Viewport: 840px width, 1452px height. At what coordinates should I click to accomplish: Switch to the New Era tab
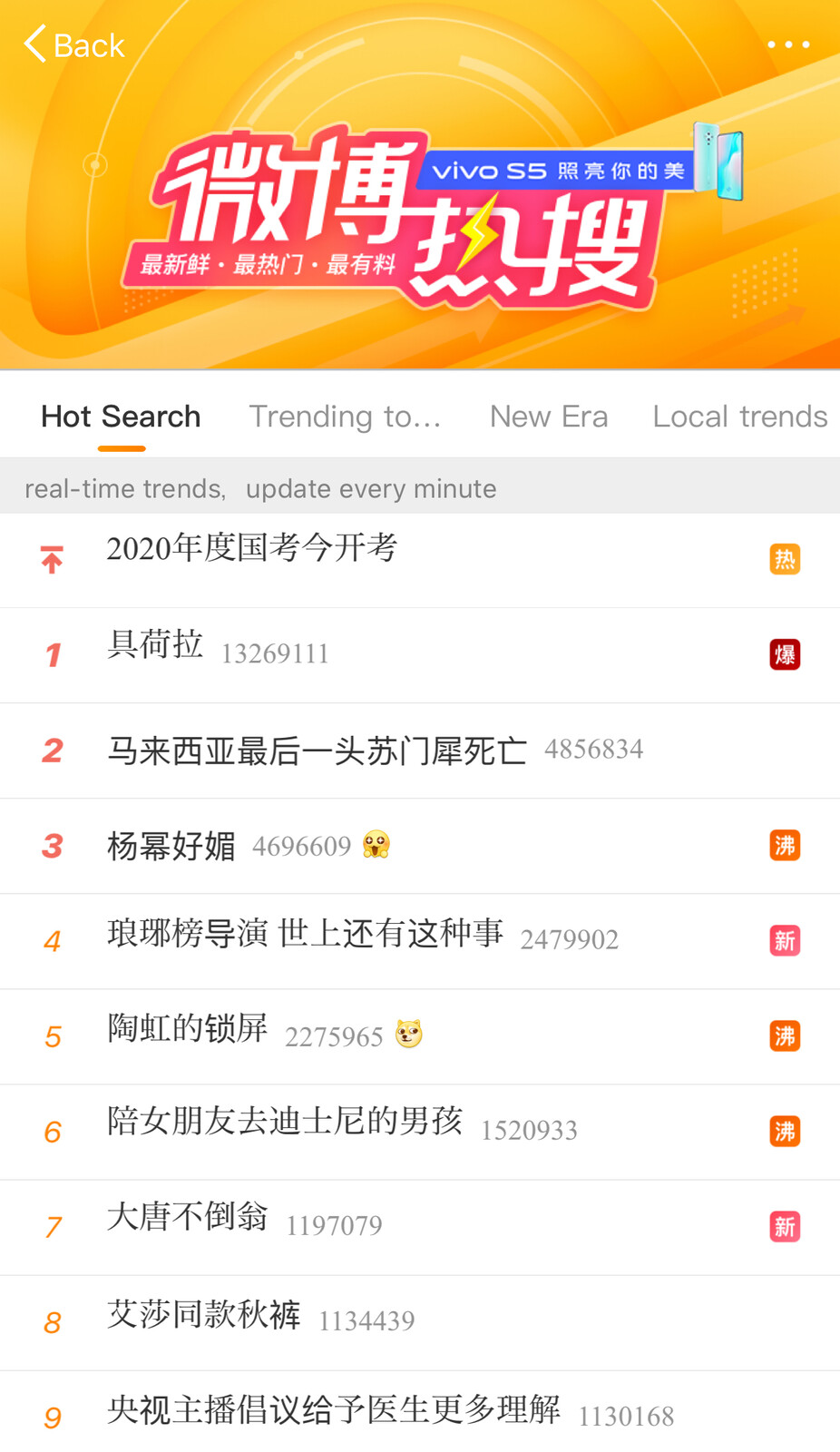coord(549,417)
